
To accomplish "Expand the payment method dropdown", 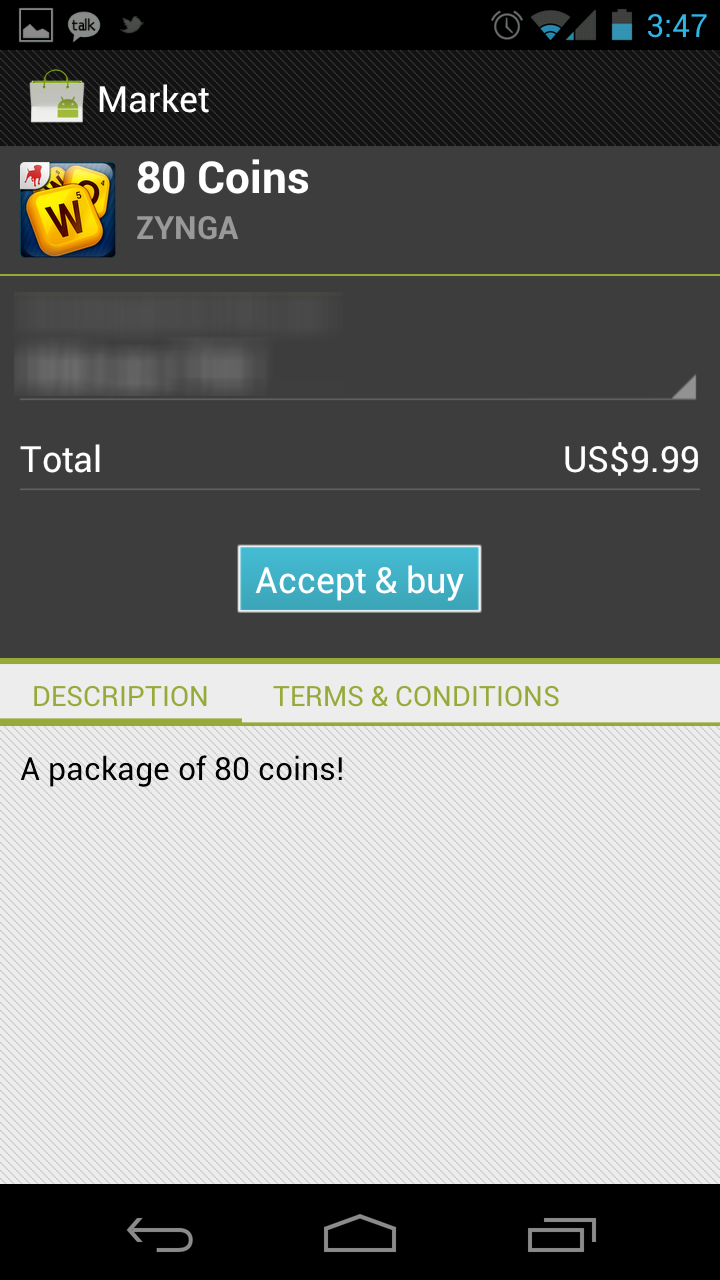I will pos(357,345).
